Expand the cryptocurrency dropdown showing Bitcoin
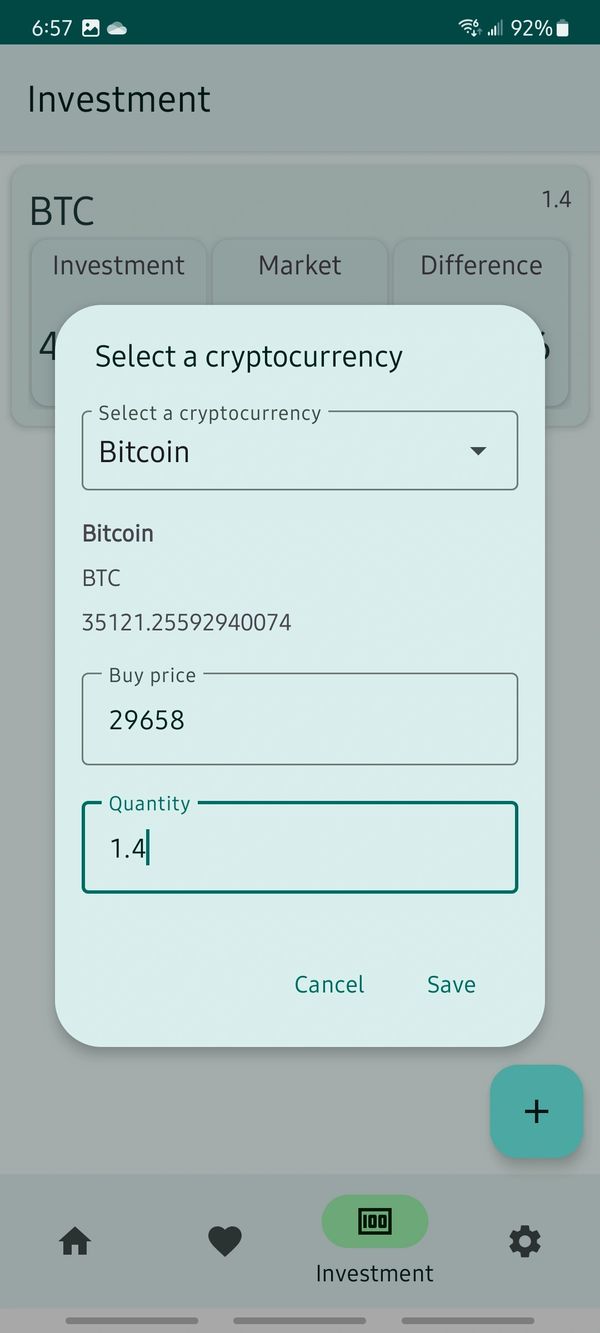 (x=299, y=451)
